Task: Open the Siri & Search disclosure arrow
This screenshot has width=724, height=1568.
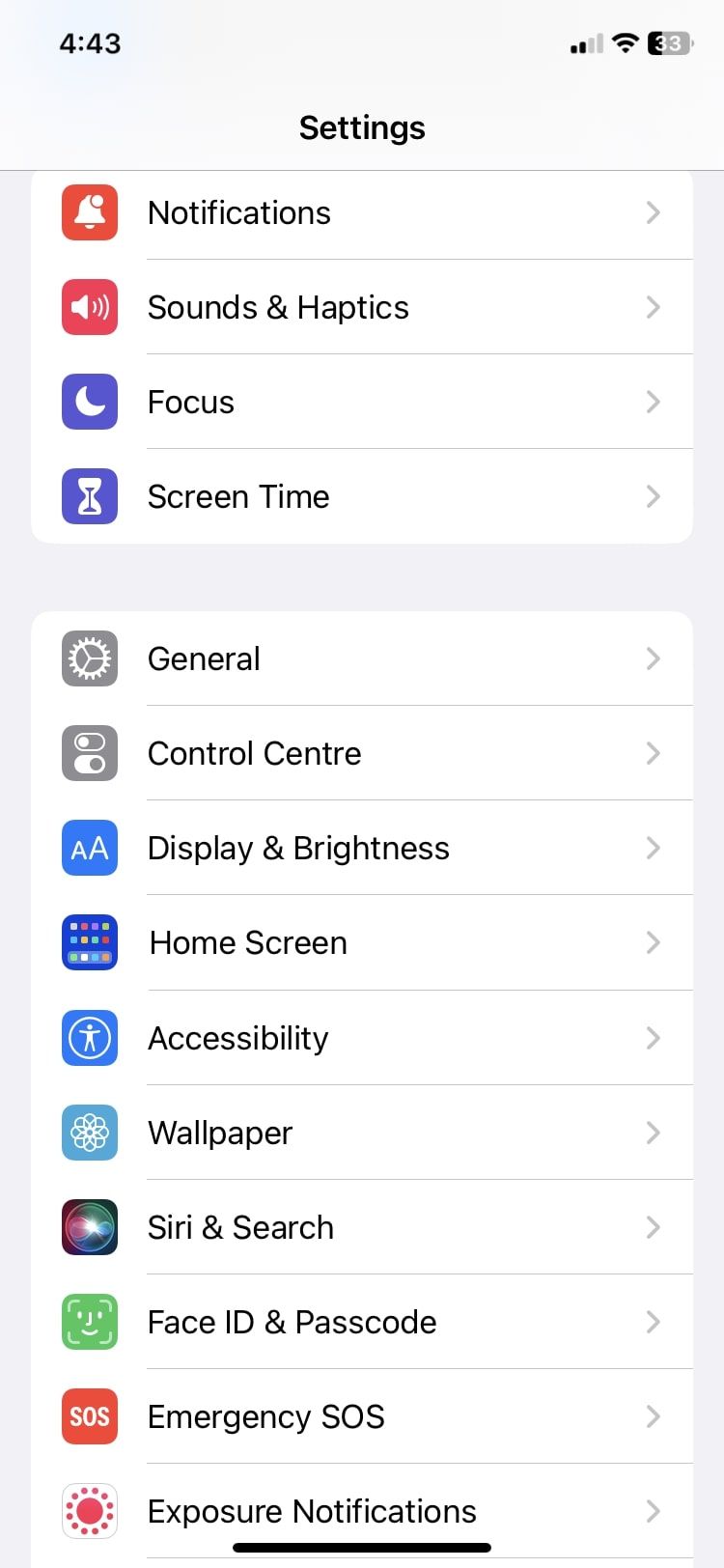Action: [x=654, y=1227]
